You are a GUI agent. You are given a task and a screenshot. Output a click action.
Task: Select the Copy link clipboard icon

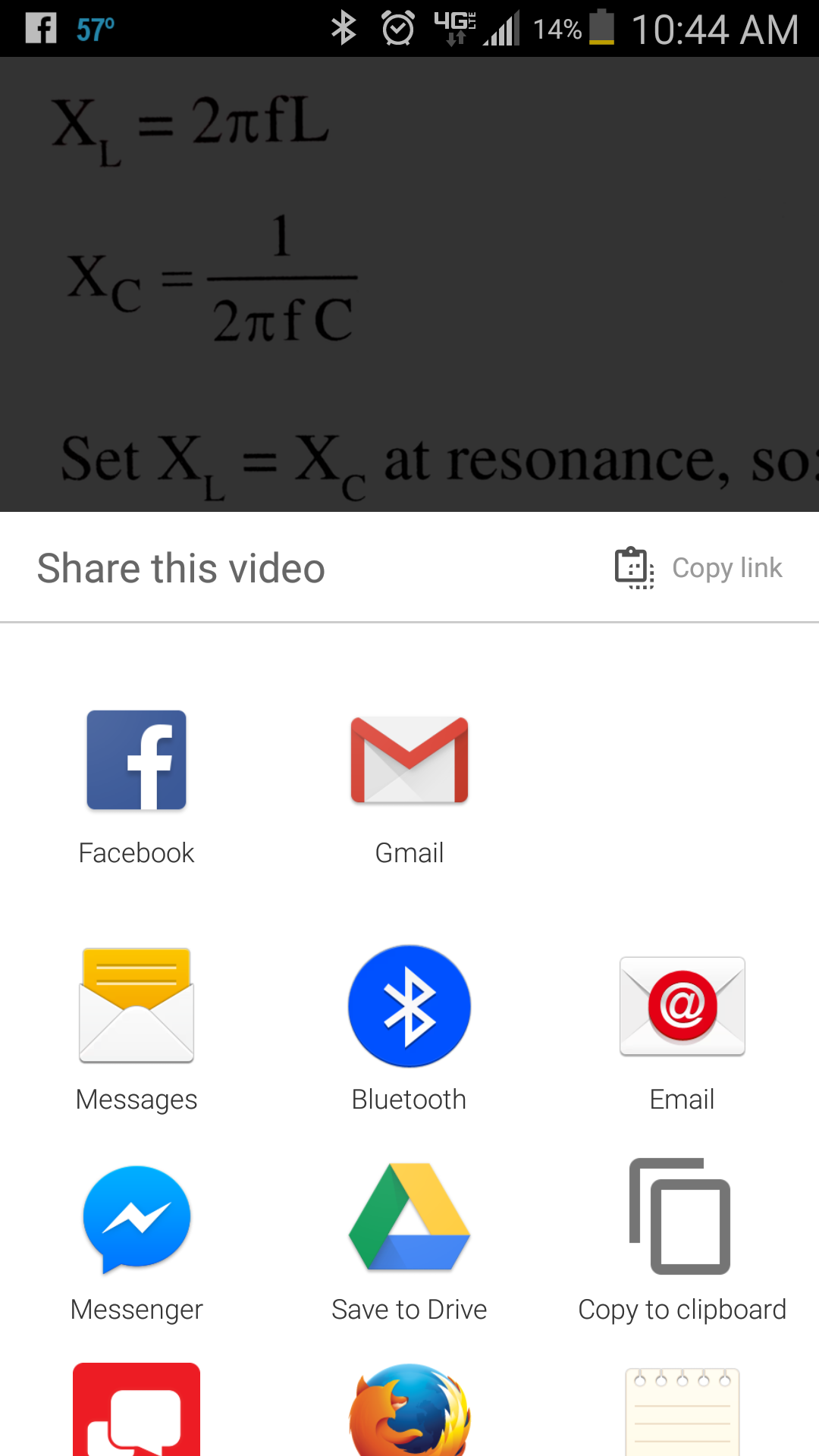click(x=633, y=567)
